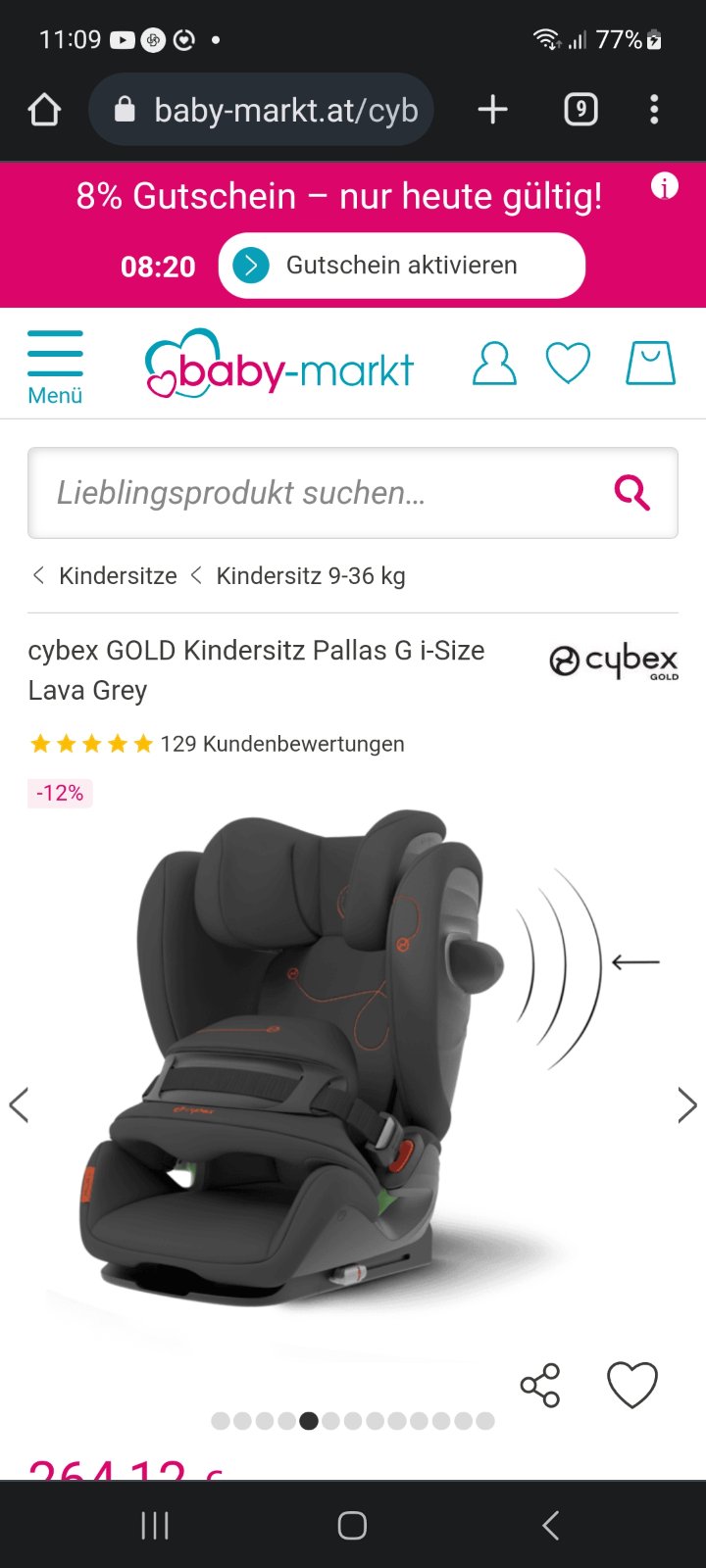The height and width of the screenshot is (1568, 706).
Task: Go to the baby-markt homepage logo
Action: tap(279, 365)
